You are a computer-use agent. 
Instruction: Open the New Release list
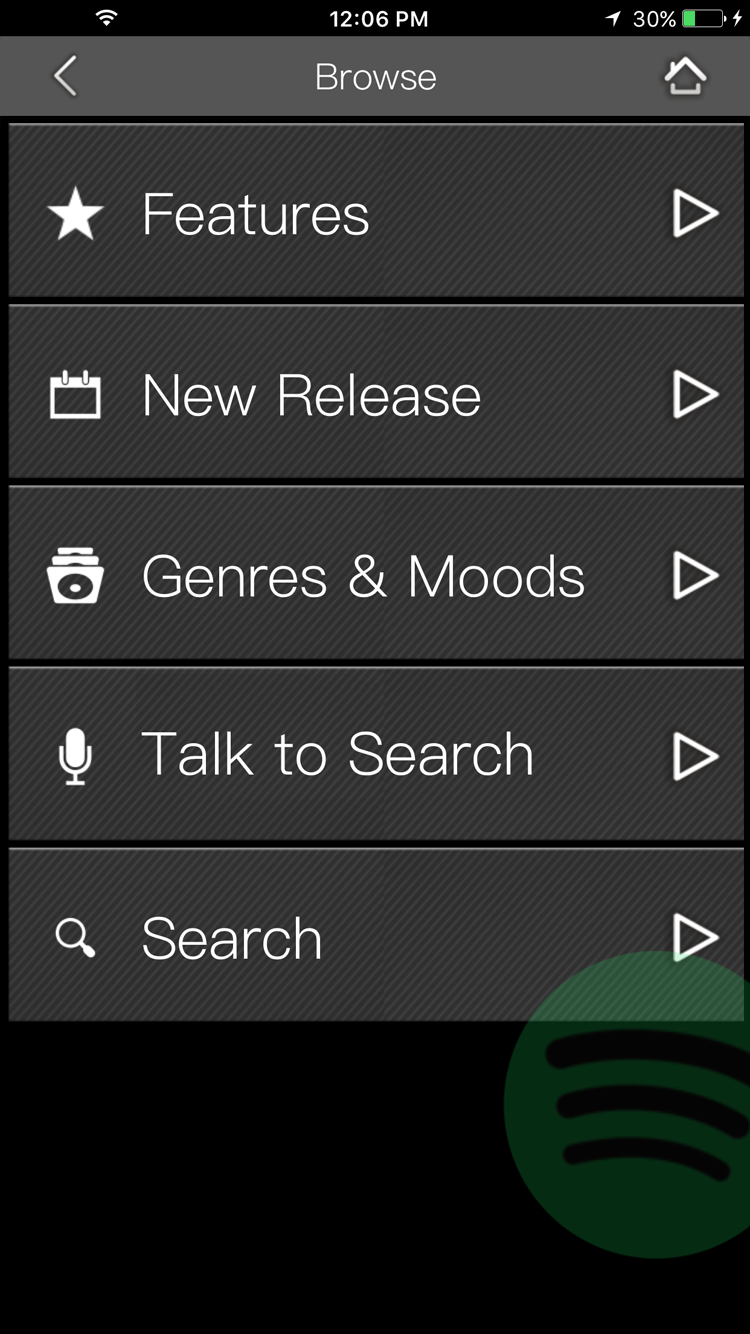tap(376, 392)
